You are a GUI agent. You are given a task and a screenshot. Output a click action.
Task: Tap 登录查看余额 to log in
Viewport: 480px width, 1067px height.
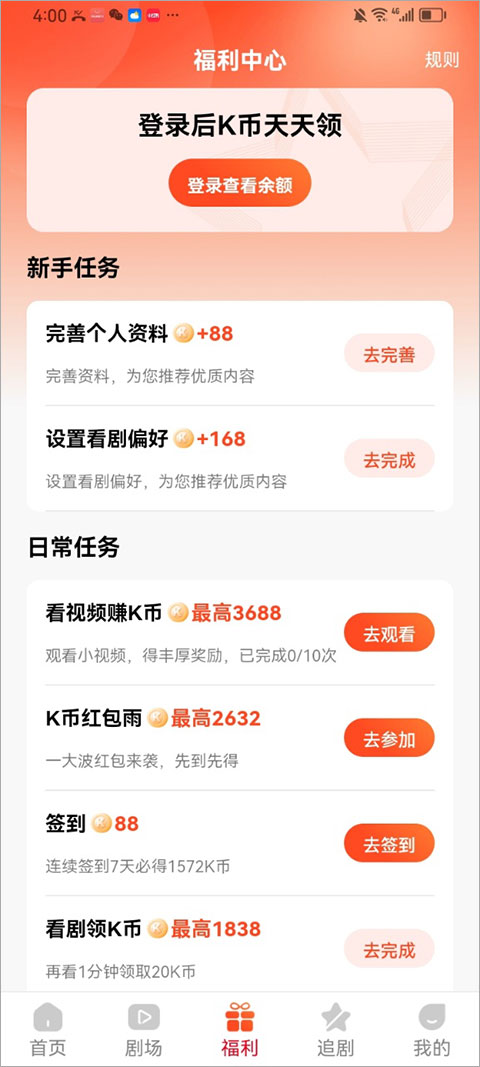[240, 183]
